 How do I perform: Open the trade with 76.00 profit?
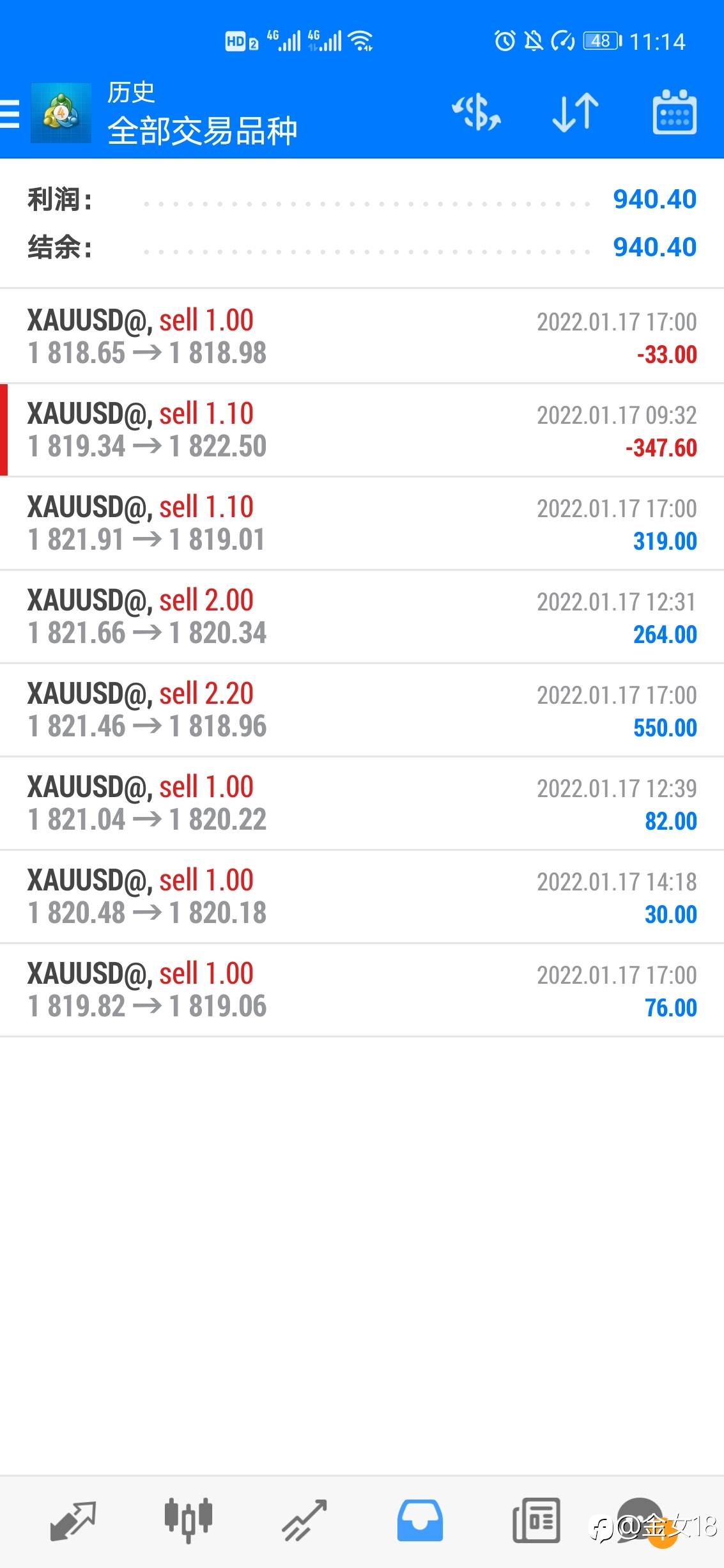[x=362, y=990]
